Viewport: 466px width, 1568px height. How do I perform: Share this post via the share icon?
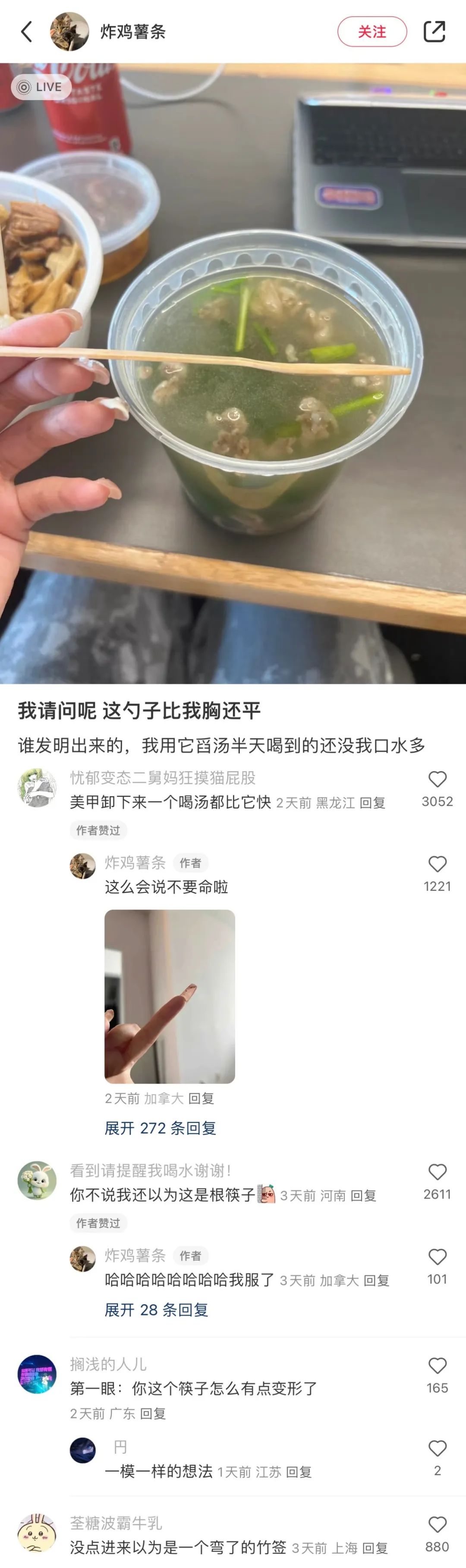pos(434,31)
